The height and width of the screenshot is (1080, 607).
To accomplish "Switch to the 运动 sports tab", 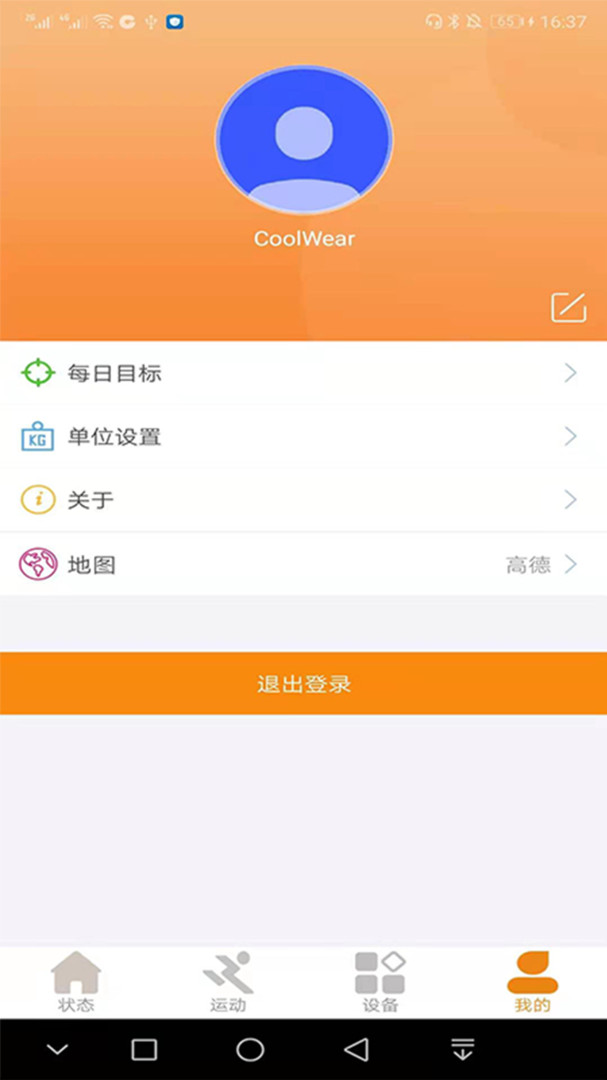I will click(227, 982).
